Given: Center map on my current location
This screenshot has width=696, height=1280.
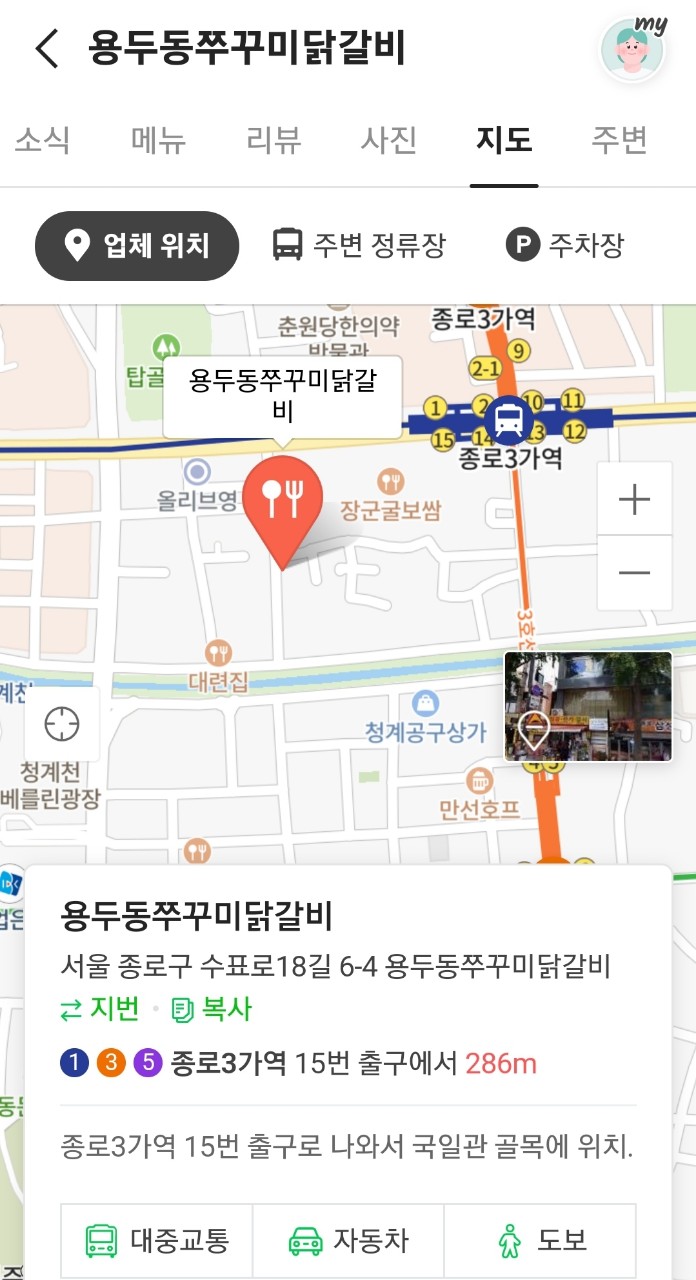Looking at the screenshot, I should point(62,723).
